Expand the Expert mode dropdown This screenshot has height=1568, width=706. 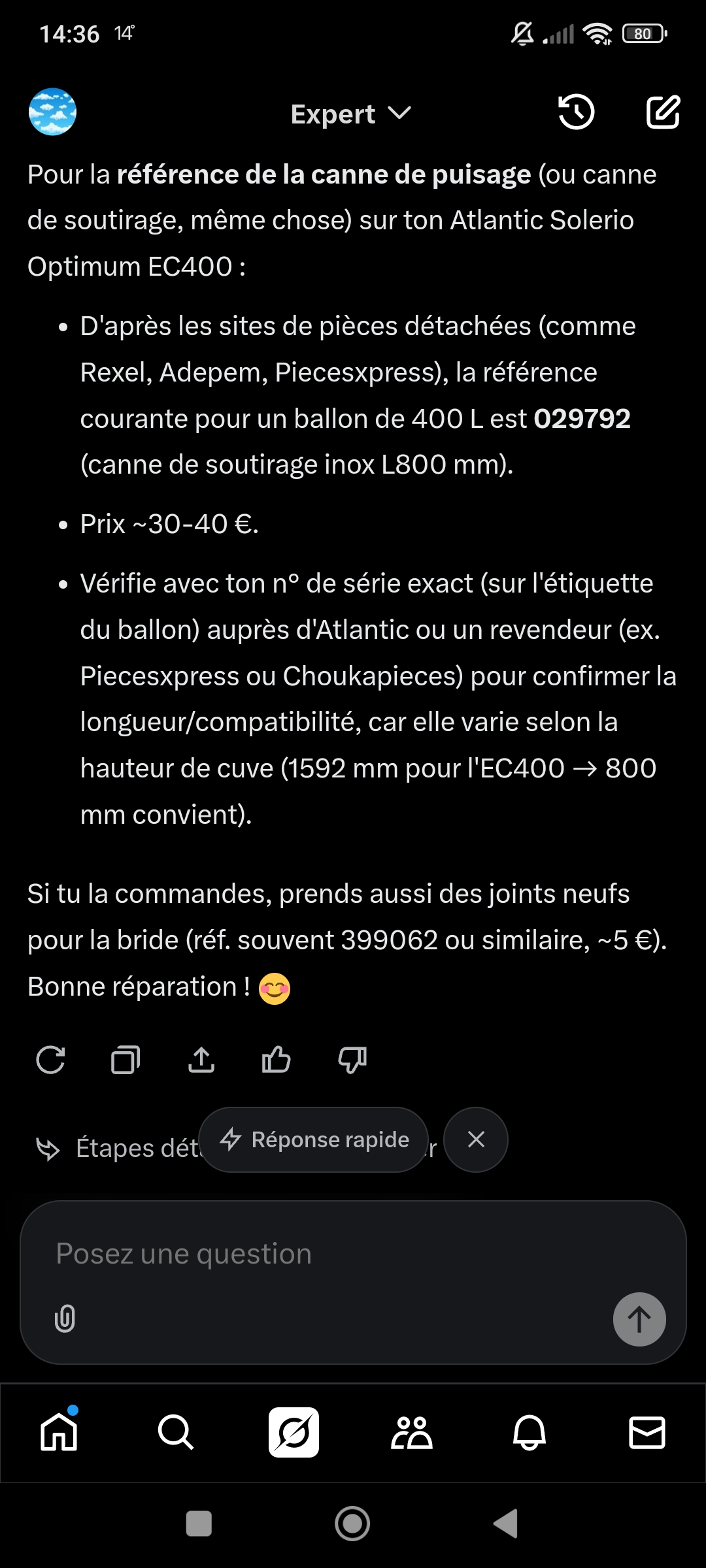tap(350, 114)
